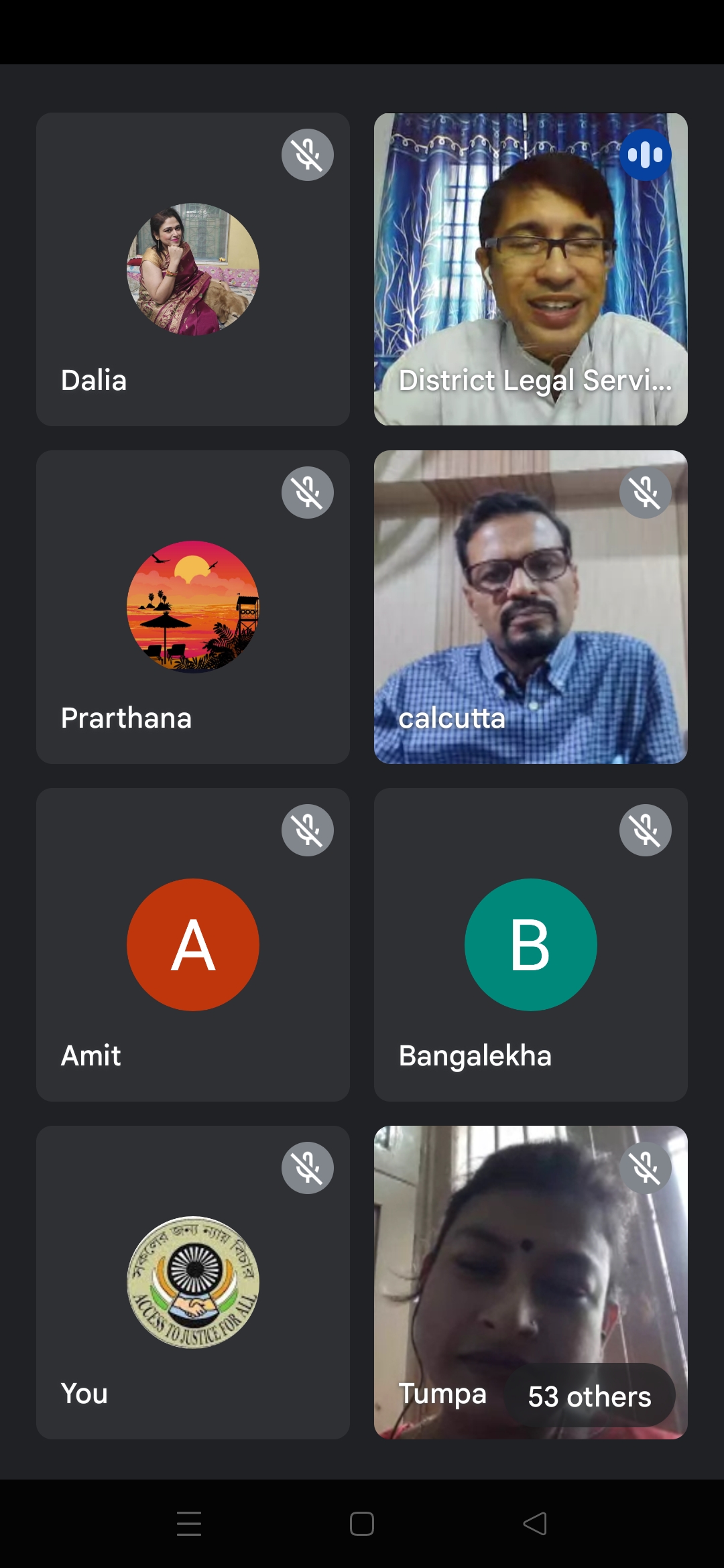Image resolution: width=724 pixels, height=1568 pixels.
Task: Go to the home screen
Action: pos(362,1523)
